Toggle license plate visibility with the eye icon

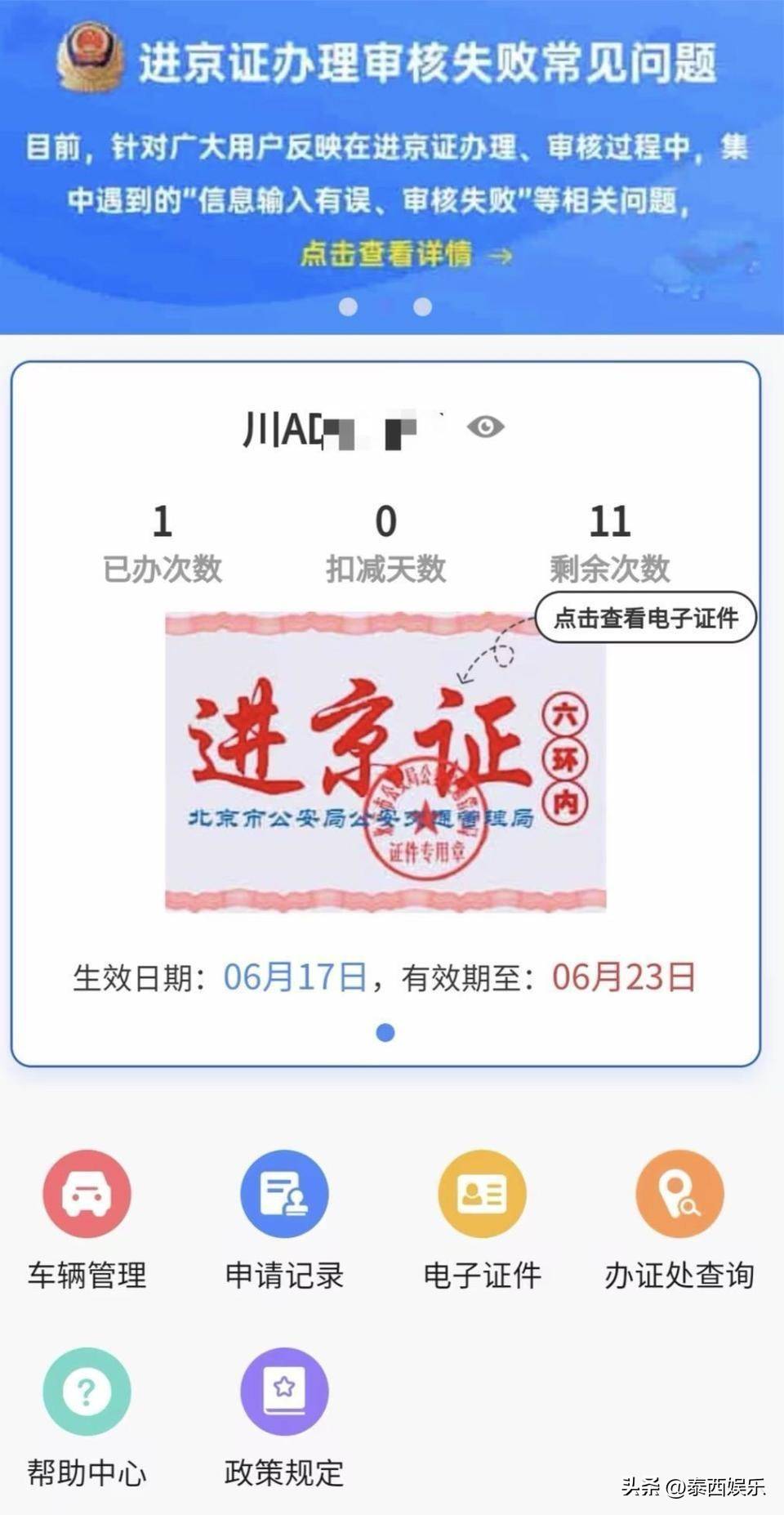(x=485, y=427)
